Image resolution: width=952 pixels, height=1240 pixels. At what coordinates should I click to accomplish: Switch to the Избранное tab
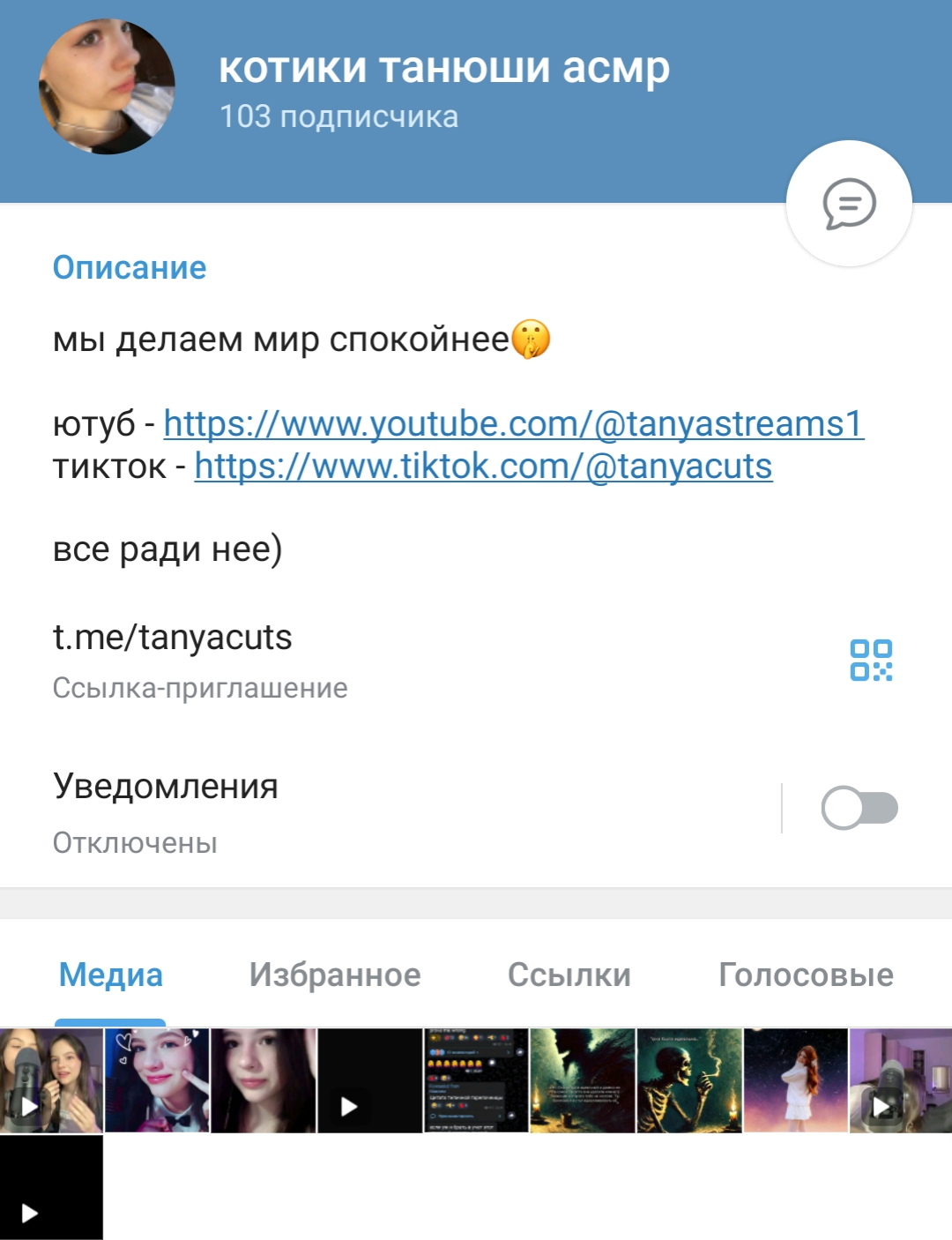tap(335, 975)
